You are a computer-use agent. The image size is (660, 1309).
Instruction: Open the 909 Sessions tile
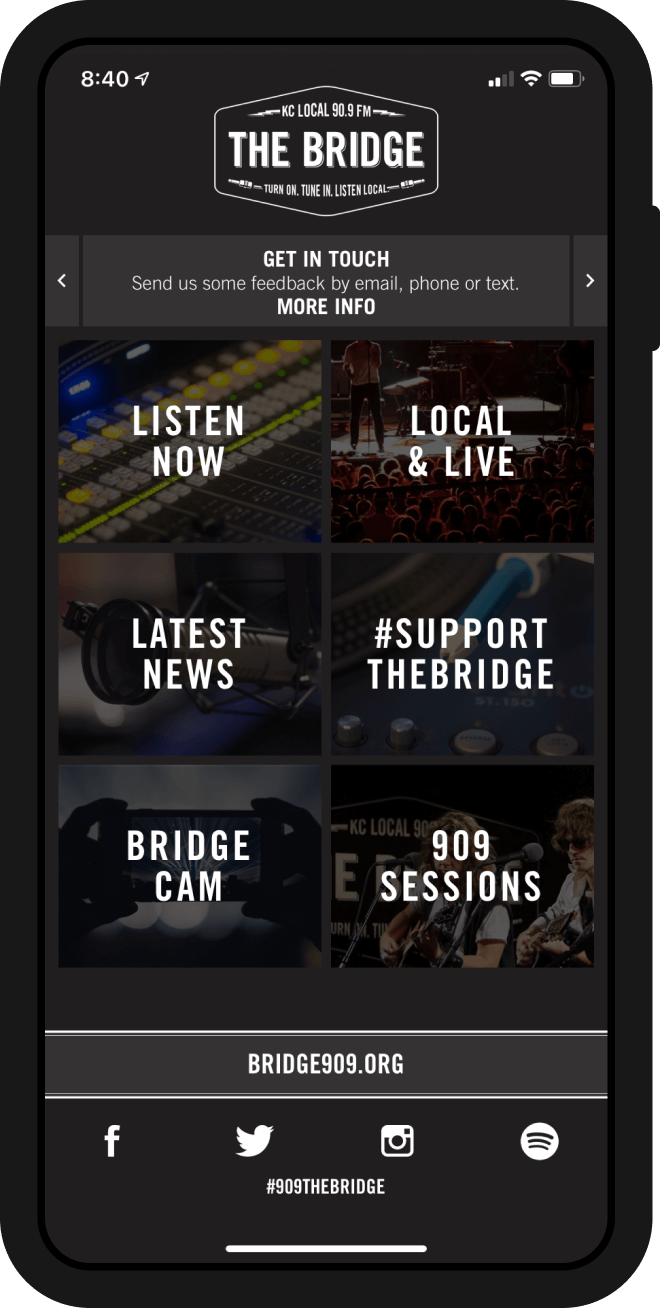coord(462,866)
